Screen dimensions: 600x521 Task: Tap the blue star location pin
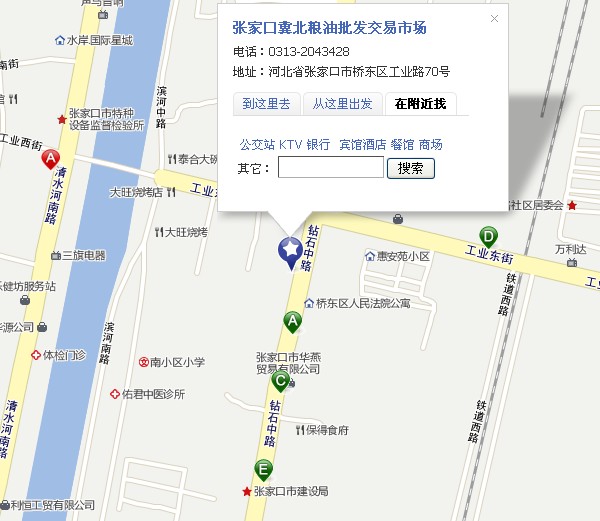click(290, 249)
